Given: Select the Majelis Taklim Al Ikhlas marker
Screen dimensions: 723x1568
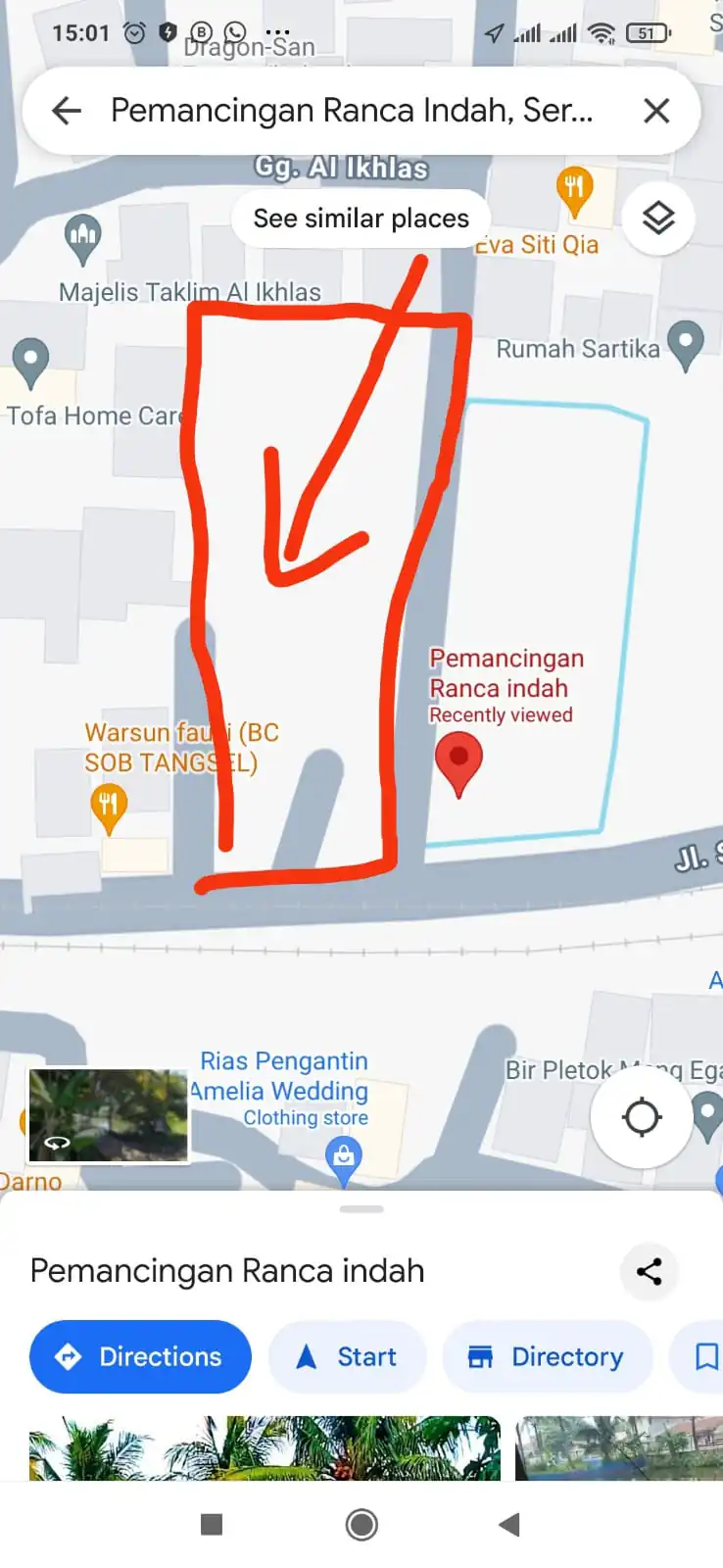Looking at the screenshot, I should [x=83, y=237].
